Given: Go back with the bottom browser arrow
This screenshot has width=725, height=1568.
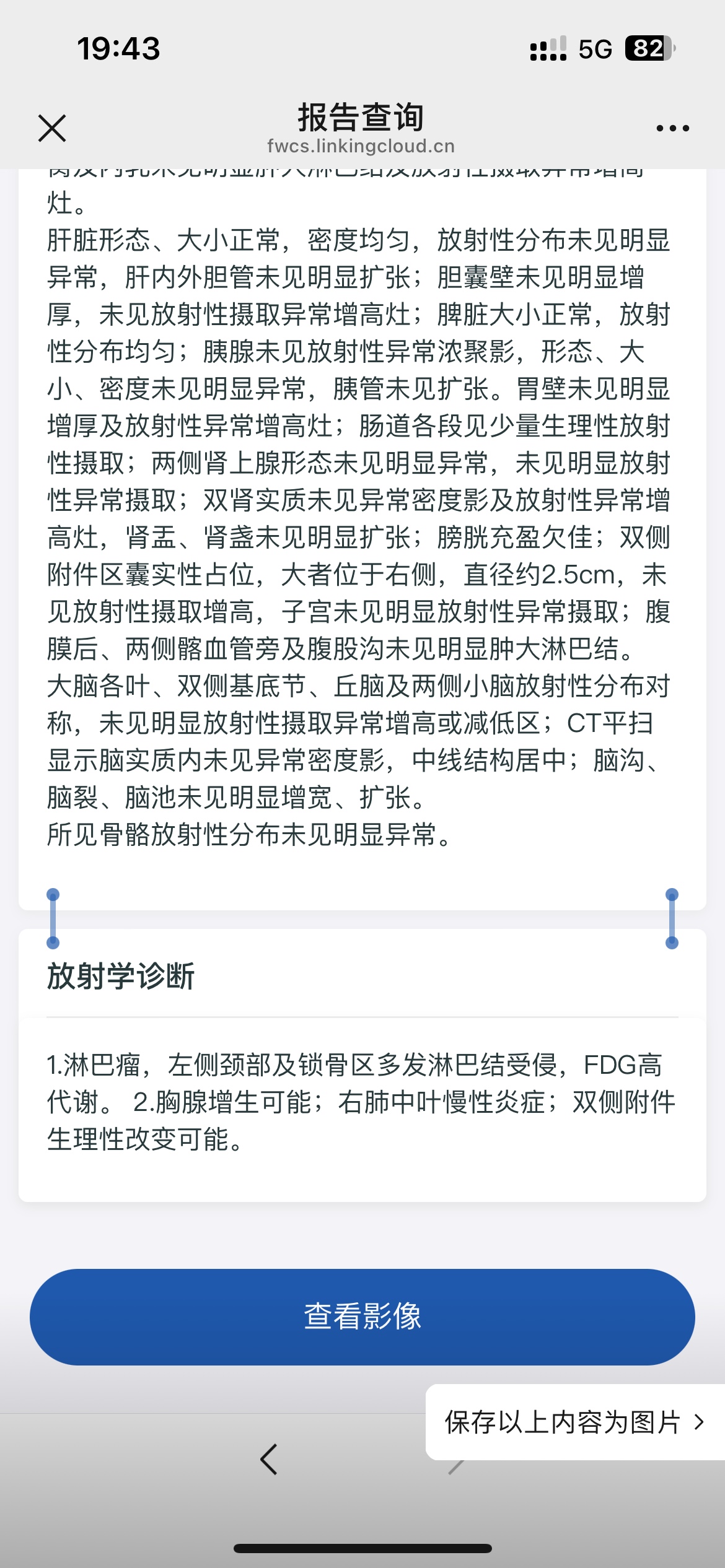Looking at the screenshot, I should pos(268,1459).
